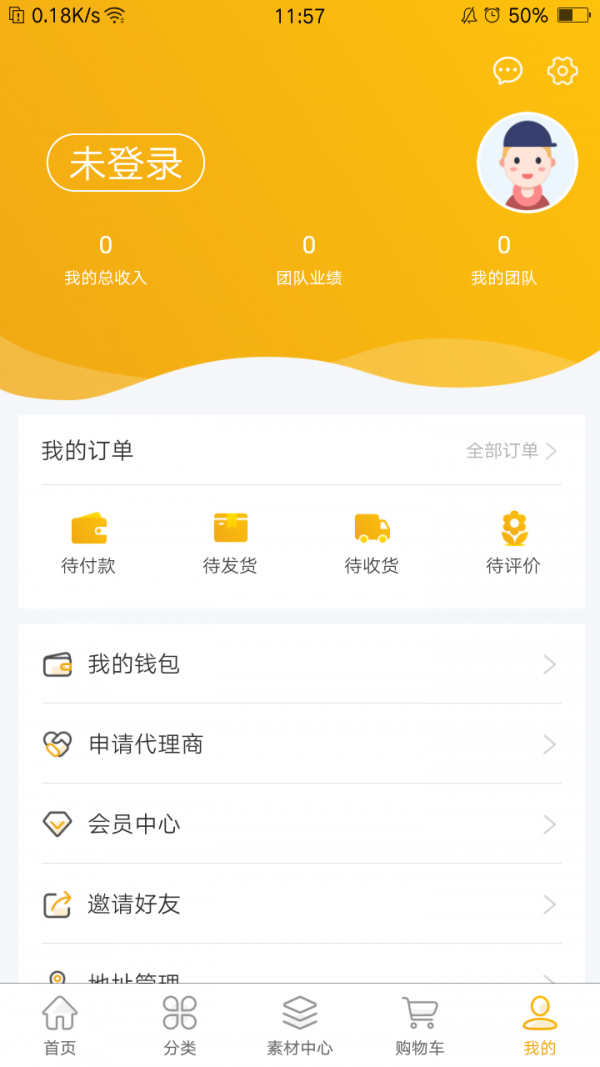
Task: Open 我的钱包 wallet row
Action: [x=300, y=664]
